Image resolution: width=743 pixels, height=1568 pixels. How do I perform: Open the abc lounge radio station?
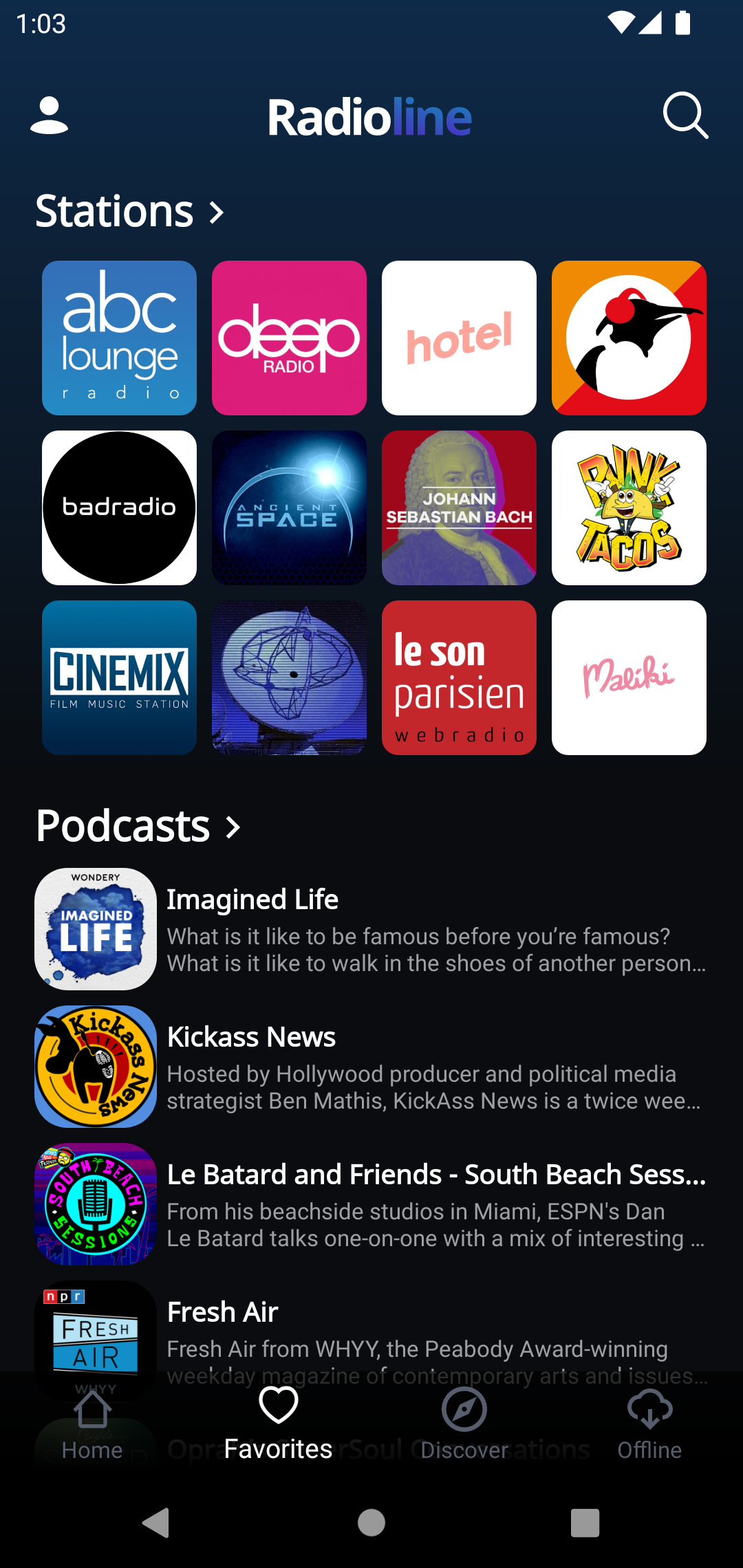[x=118, y=338]
